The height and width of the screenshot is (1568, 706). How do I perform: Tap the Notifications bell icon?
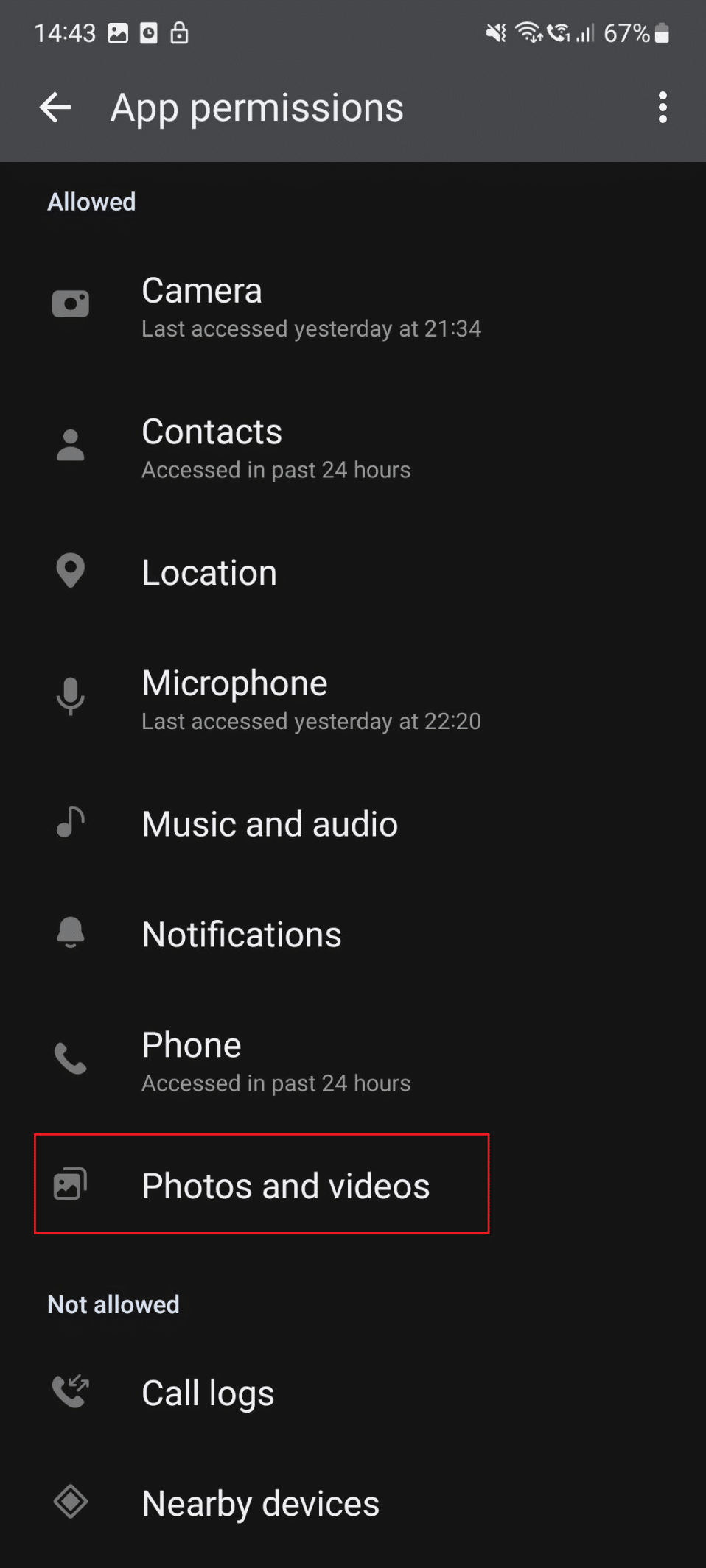70,932
